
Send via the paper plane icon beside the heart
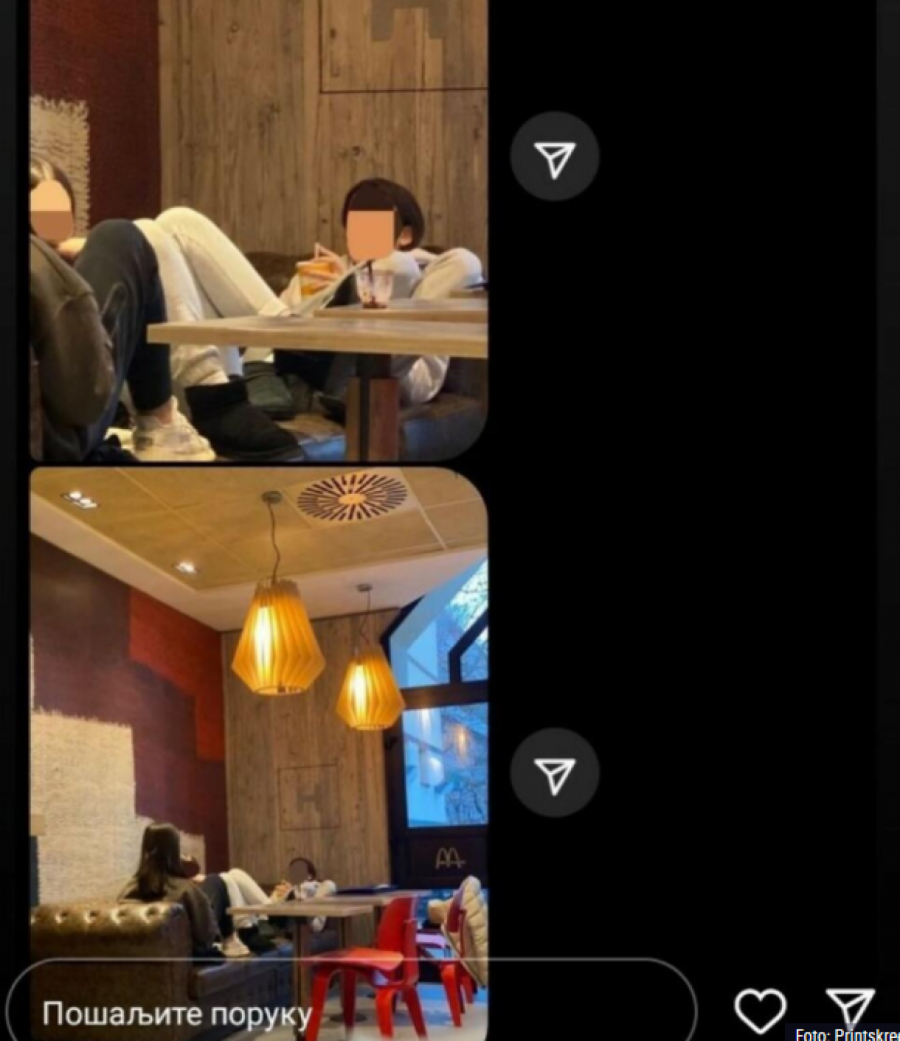[850, 1009]
